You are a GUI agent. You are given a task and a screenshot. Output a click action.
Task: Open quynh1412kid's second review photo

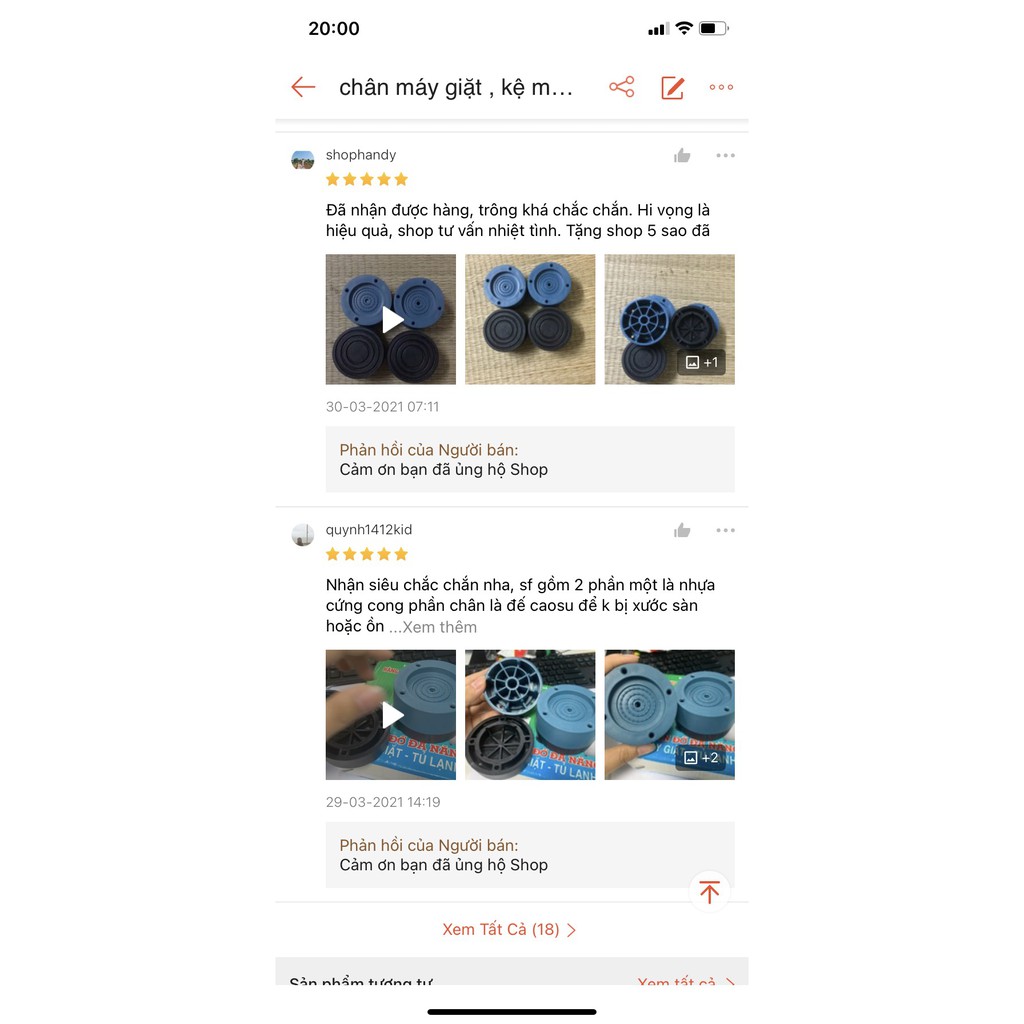(530, 715)
